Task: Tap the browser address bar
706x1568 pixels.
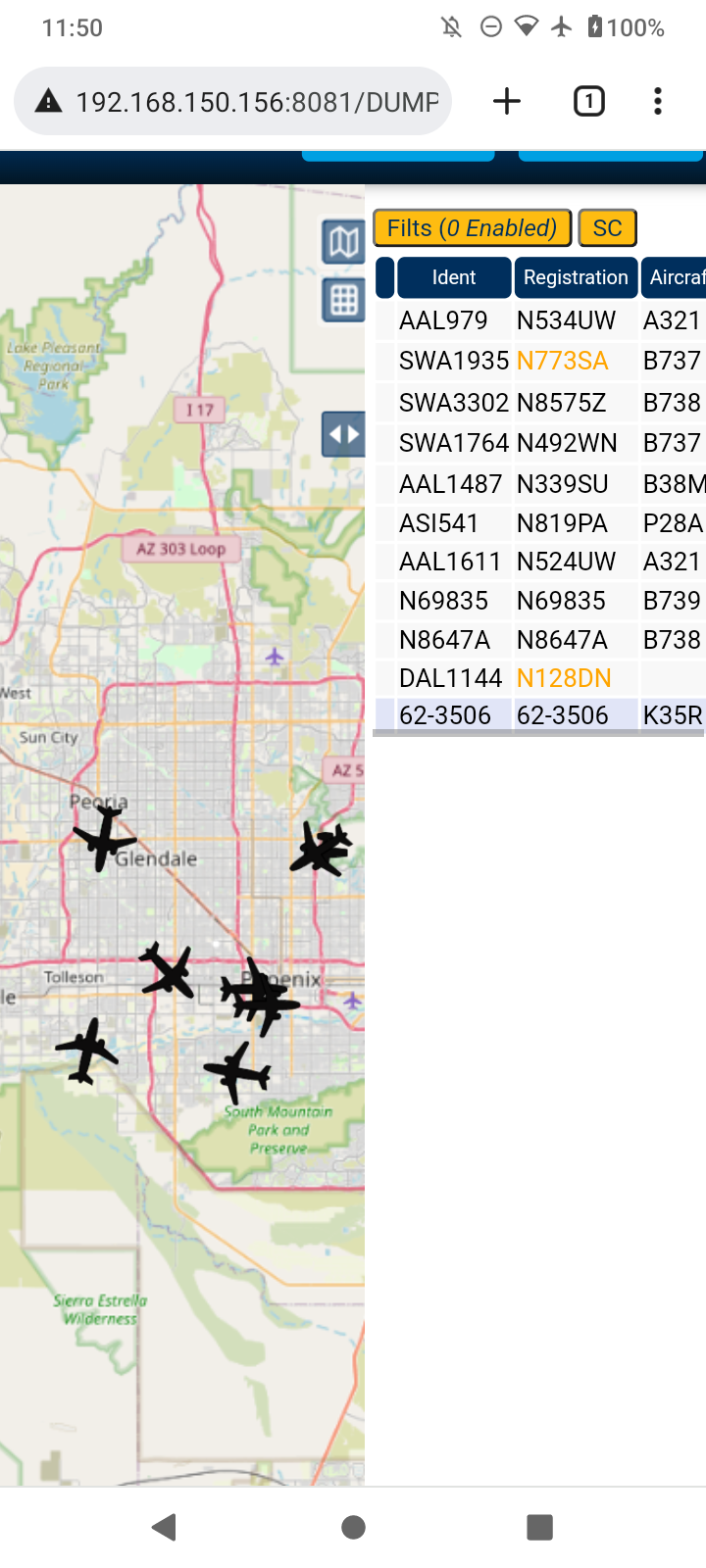Action: 232,101
